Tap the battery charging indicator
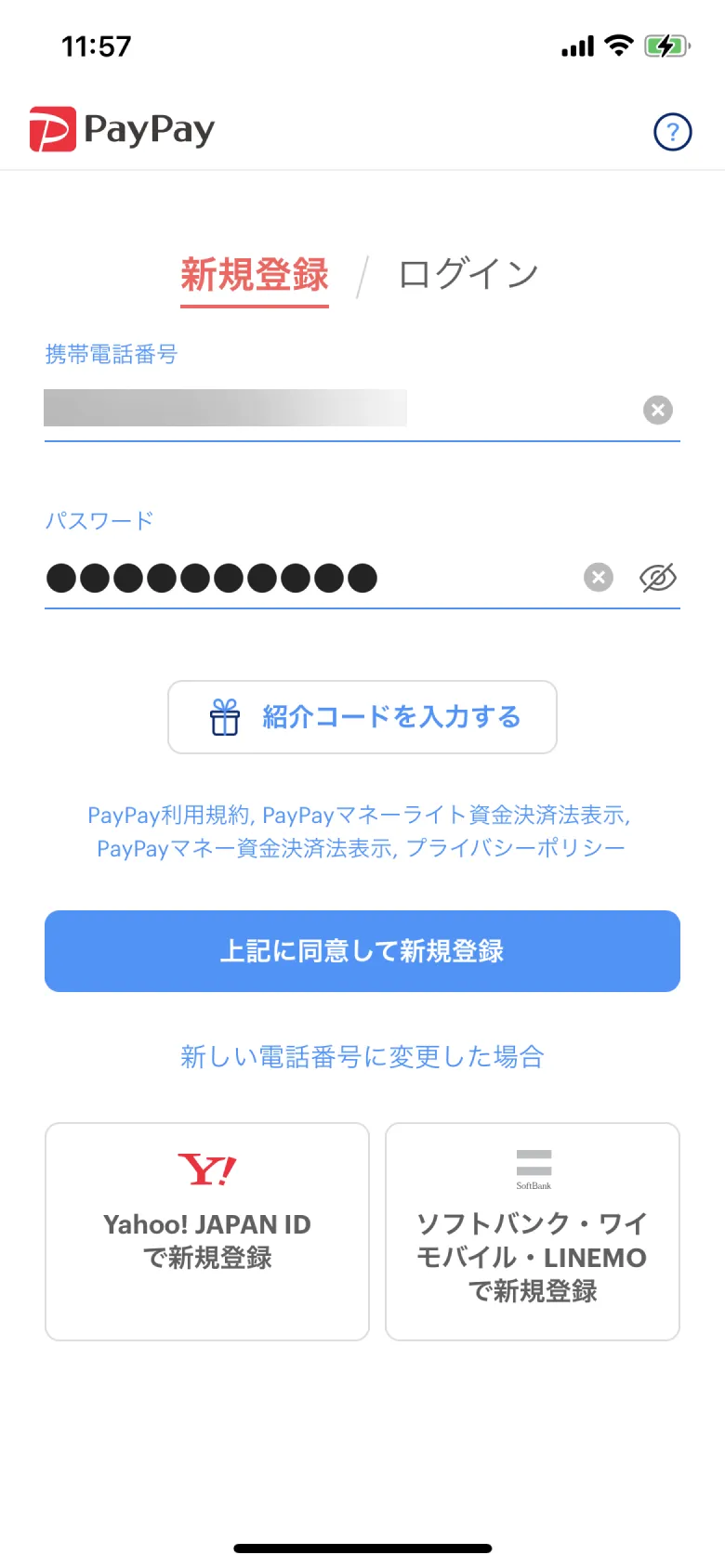 click(x=667, y=44)
